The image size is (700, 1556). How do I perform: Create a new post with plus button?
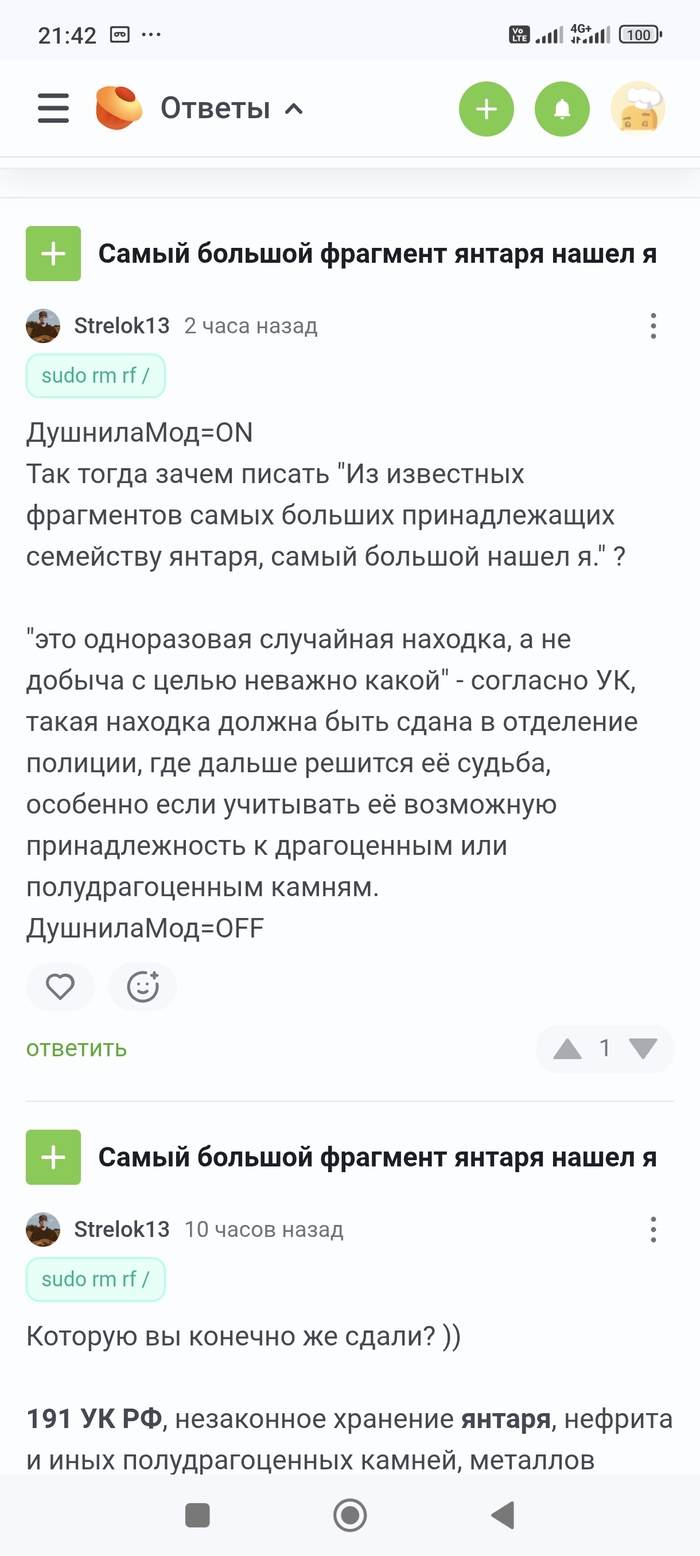pos(486,109)
